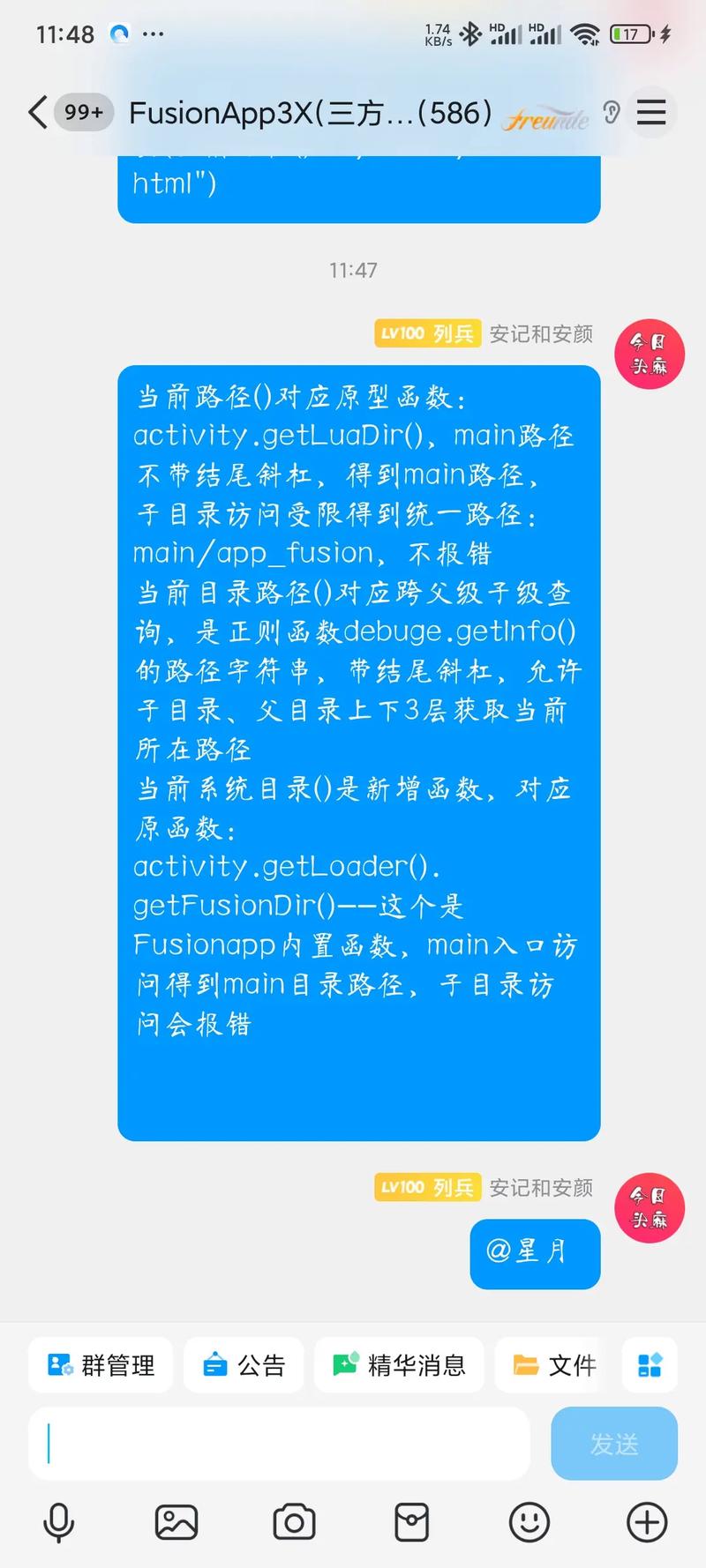Open the red packet icon

(x=411, y=1522)
